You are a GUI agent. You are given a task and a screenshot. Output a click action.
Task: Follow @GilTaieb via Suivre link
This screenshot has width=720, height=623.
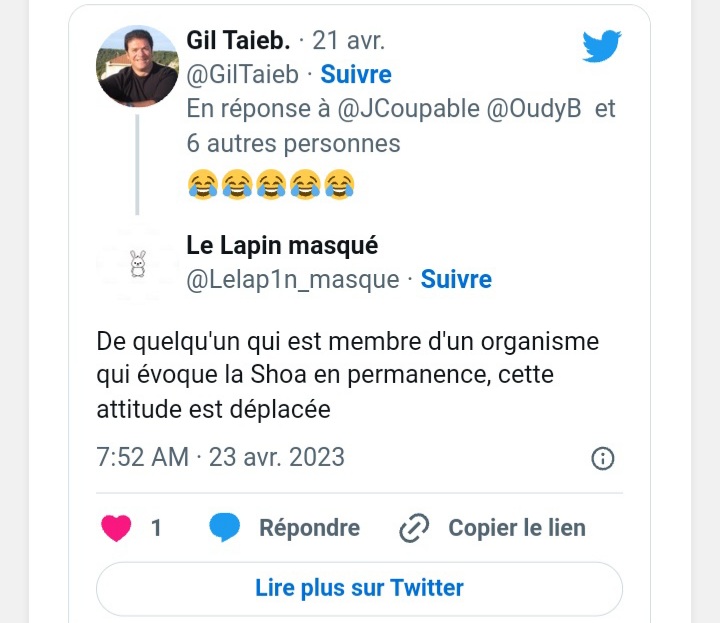tap(356, 74)
